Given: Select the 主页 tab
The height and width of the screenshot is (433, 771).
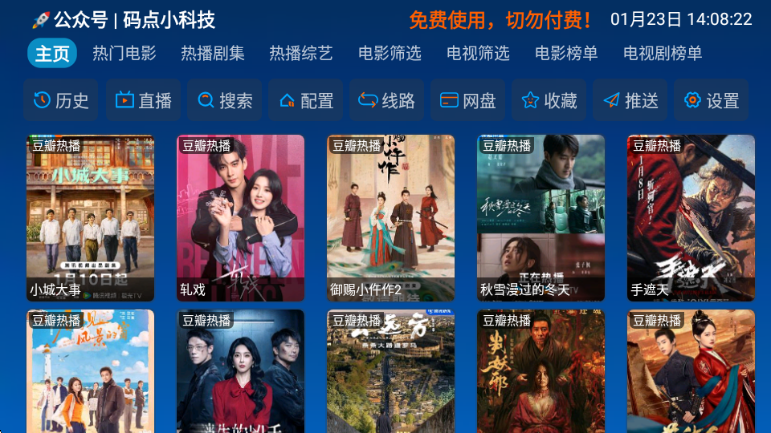Looking at the screenshot, I should (52, 54).
